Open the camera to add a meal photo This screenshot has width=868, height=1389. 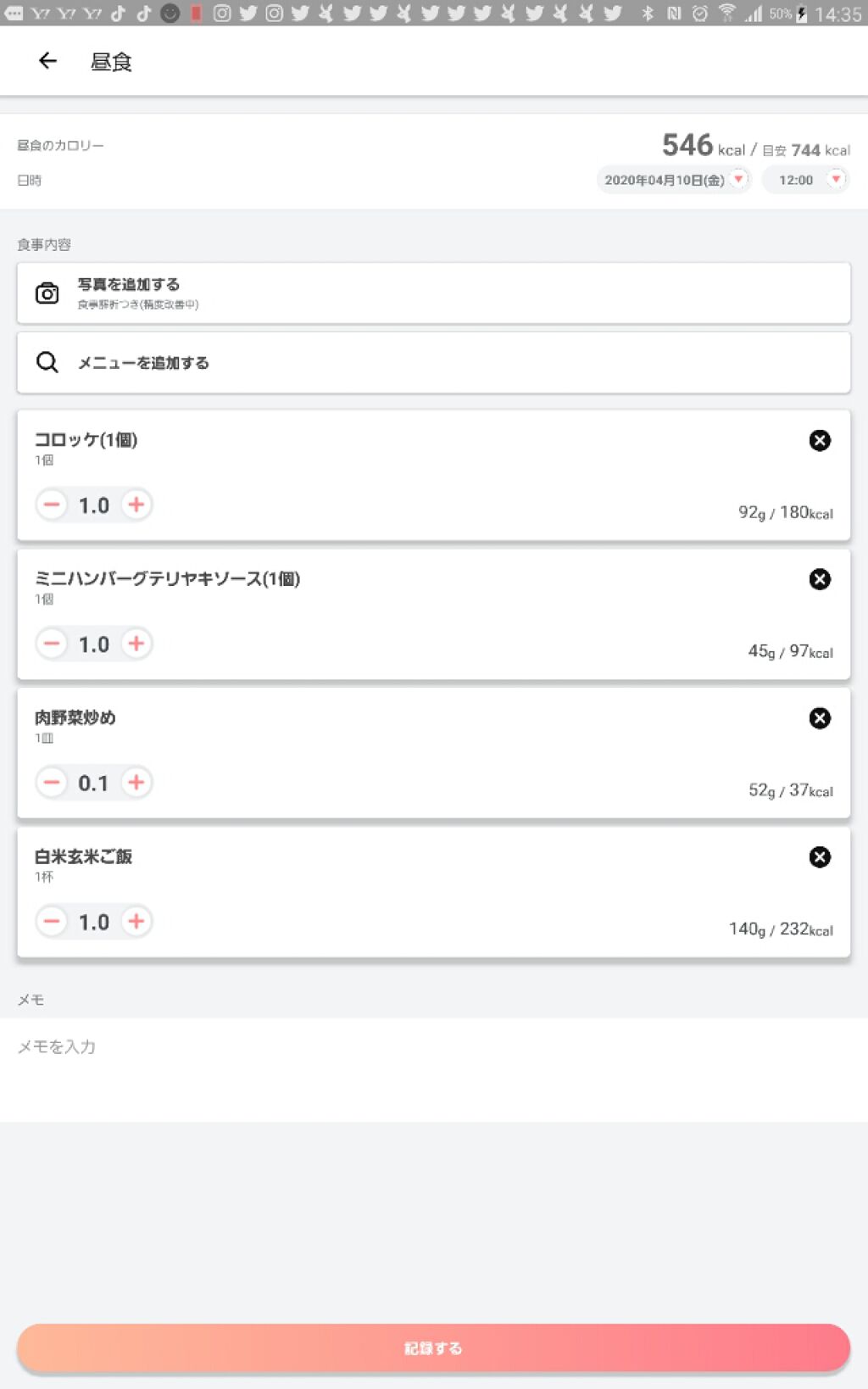tap(47, 293)
